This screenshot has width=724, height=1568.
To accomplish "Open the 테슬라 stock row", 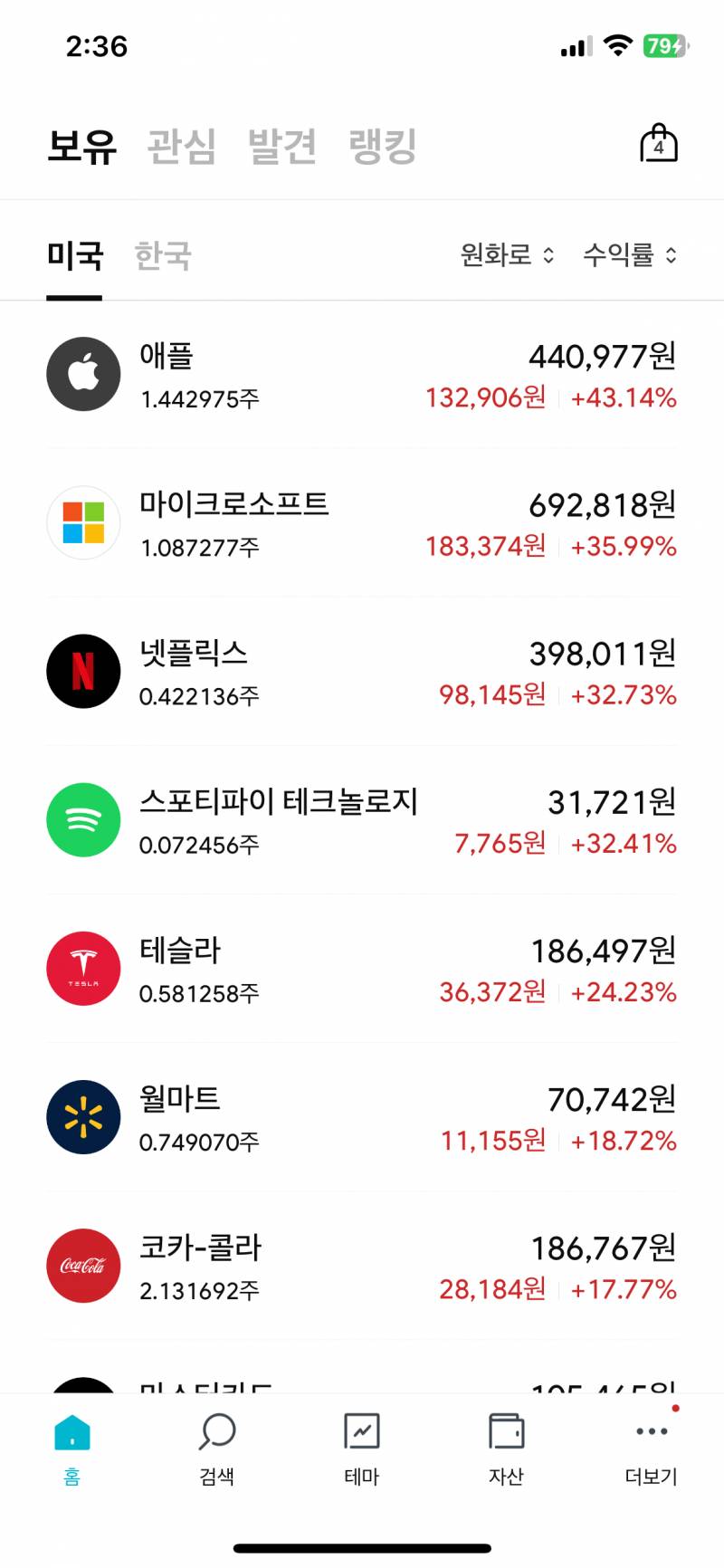I will [362, 968].
